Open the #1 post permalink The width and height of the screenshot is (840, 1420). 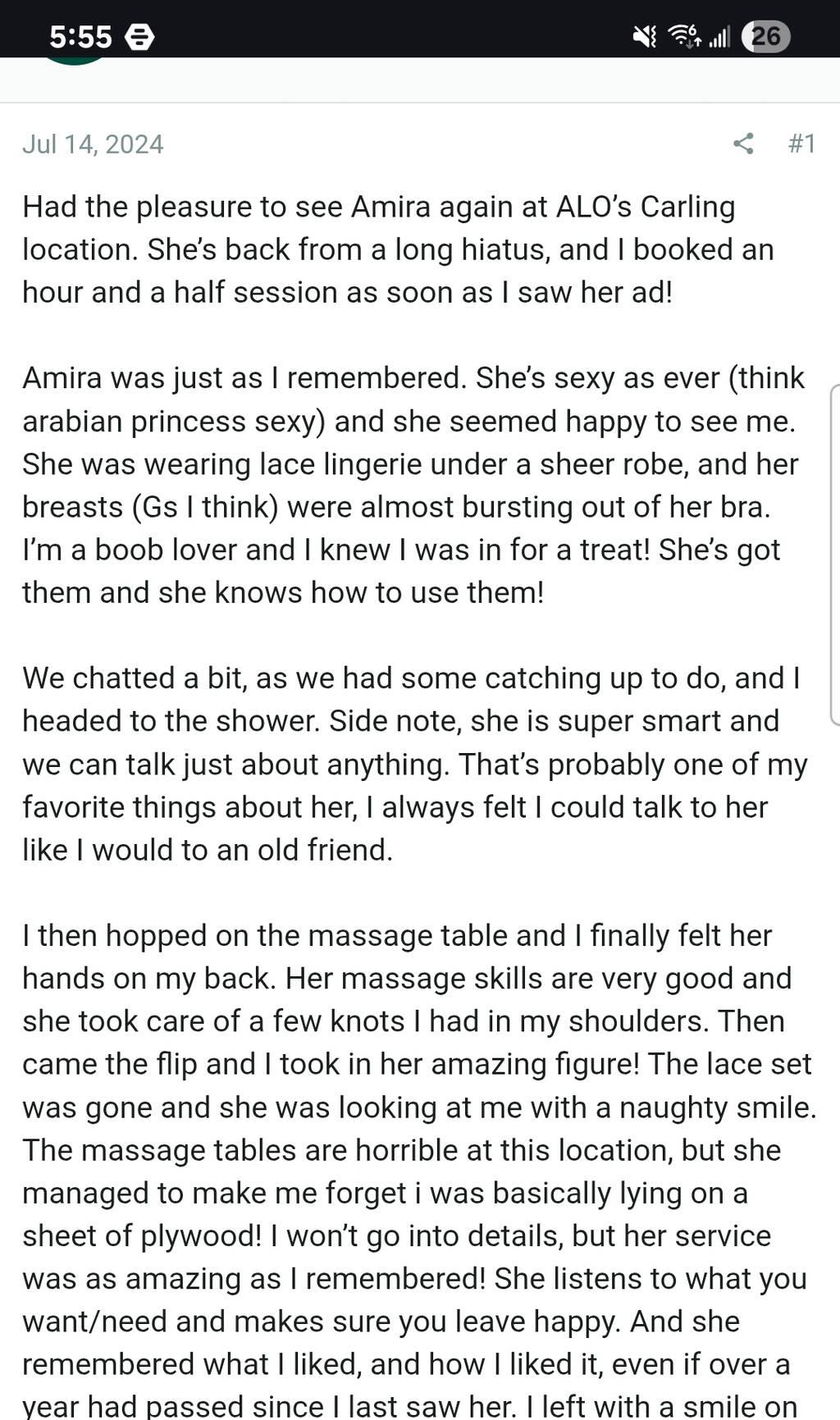(x=801, y=144)
